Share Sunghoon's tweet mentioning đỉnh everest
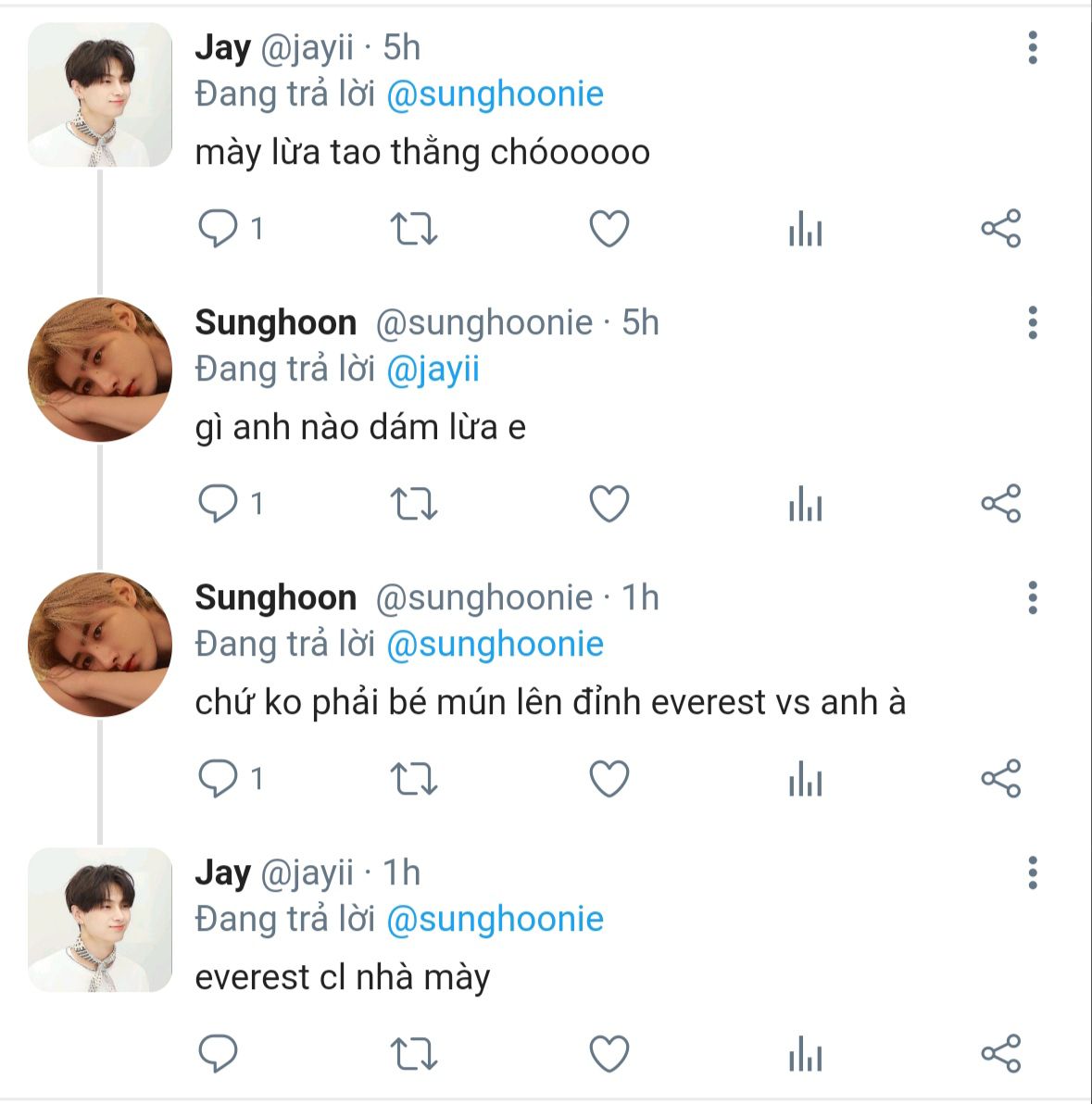Image resolution: width=1092 pixels, height=1104 pixels. 1000,779
